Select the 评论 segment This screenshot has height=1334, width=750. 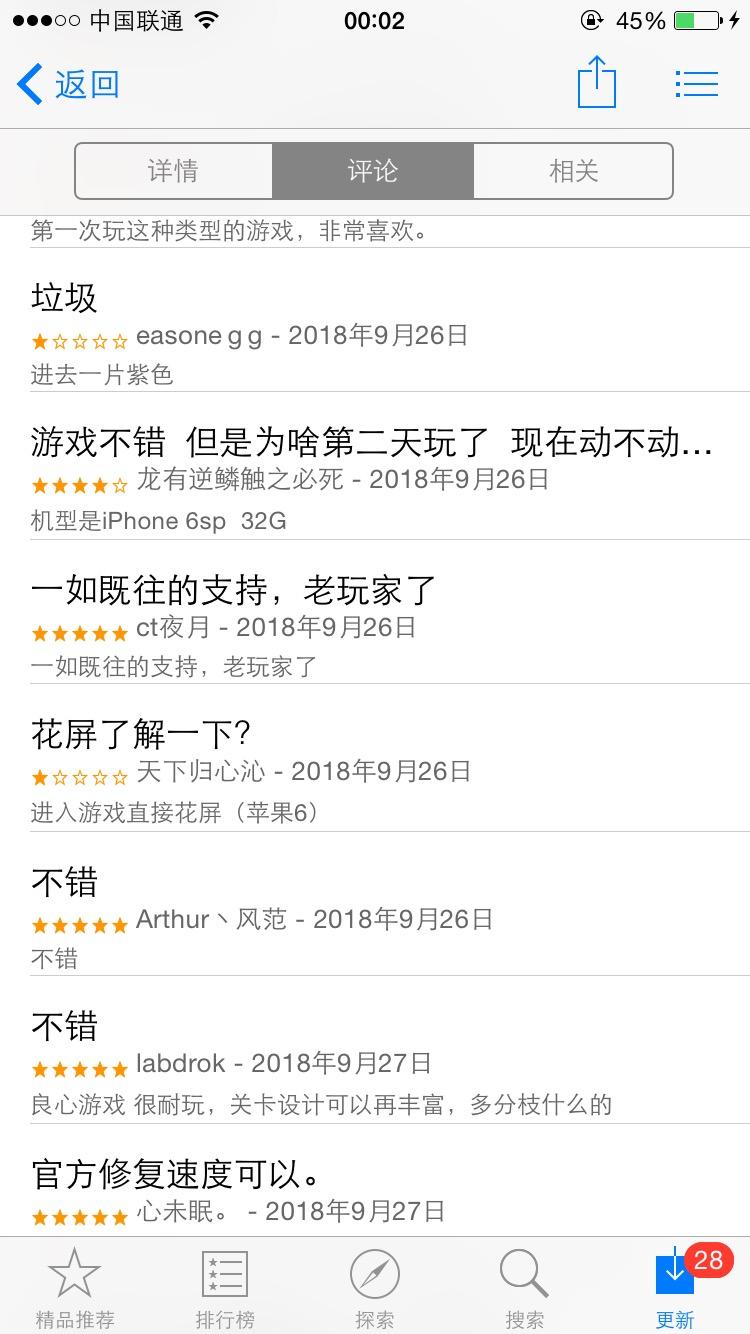click(373, 171)
